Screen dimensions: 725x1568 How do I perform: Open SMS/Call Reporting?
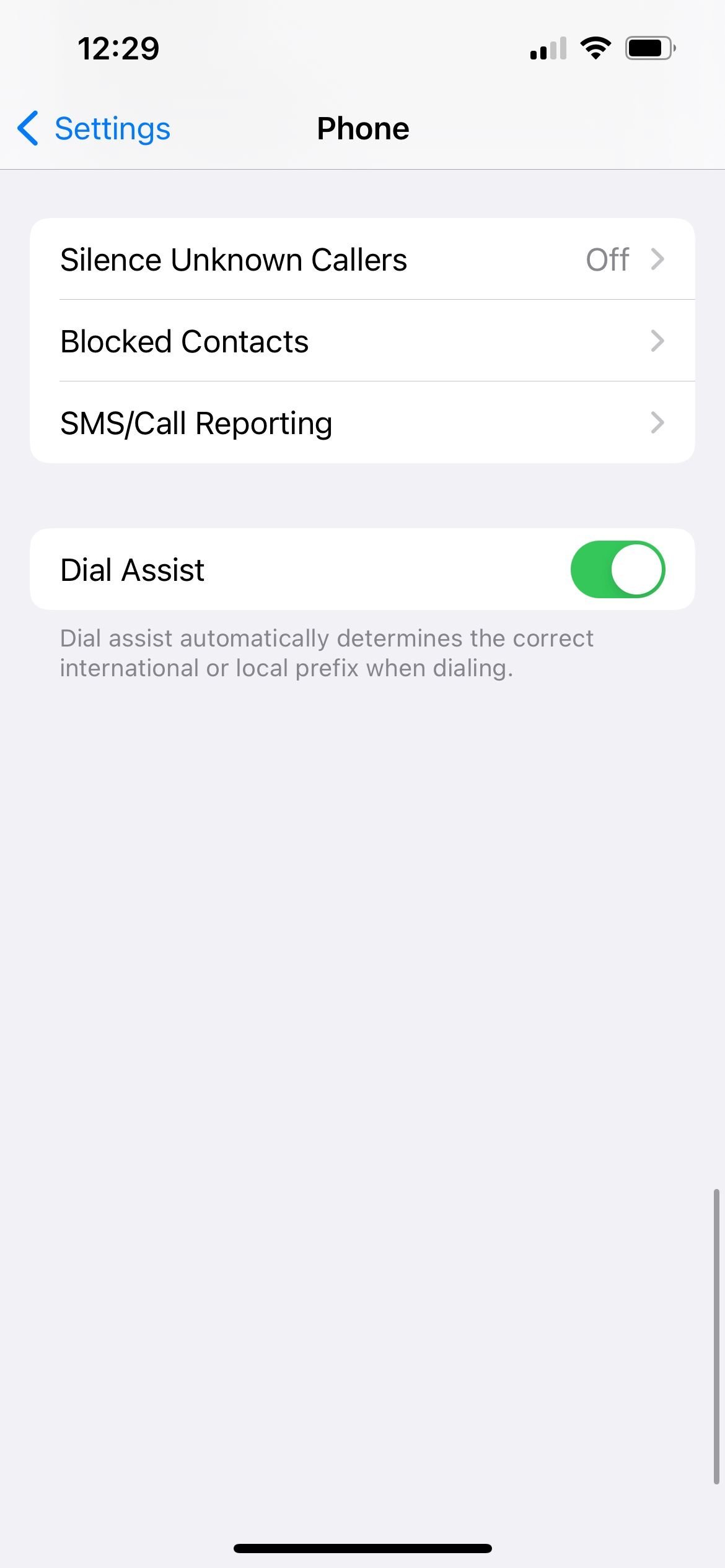(x=362, y=423)
